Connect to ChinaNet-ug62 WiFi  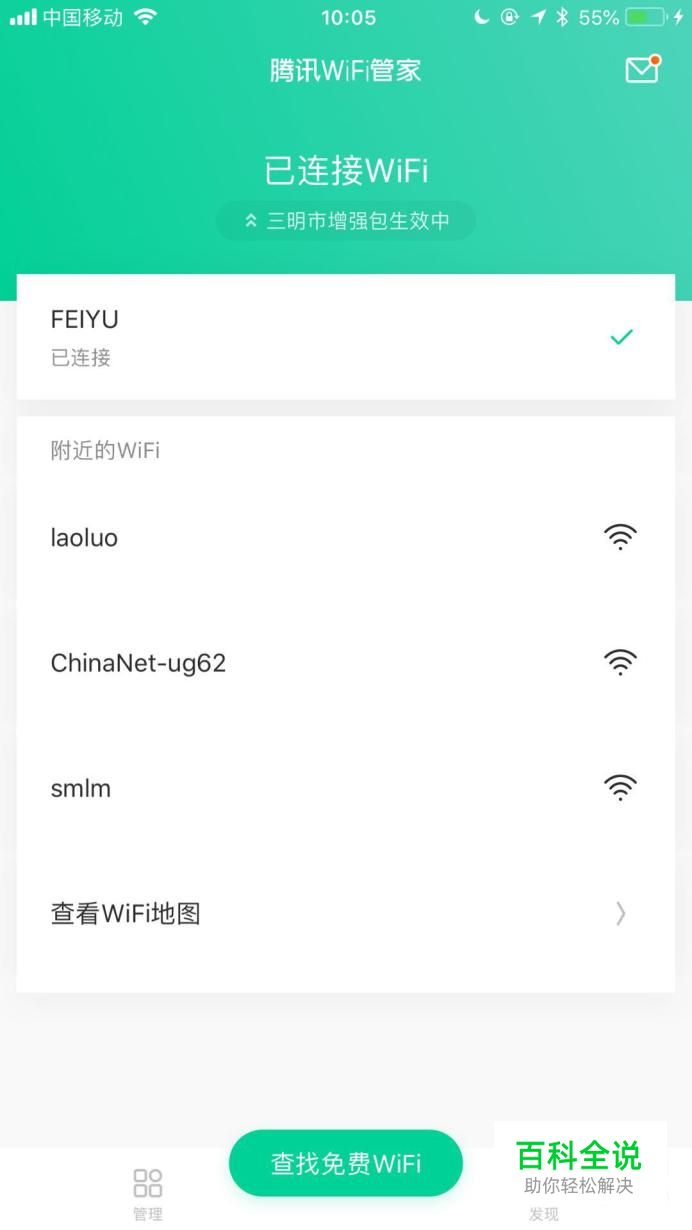click(x=345, y=663)
